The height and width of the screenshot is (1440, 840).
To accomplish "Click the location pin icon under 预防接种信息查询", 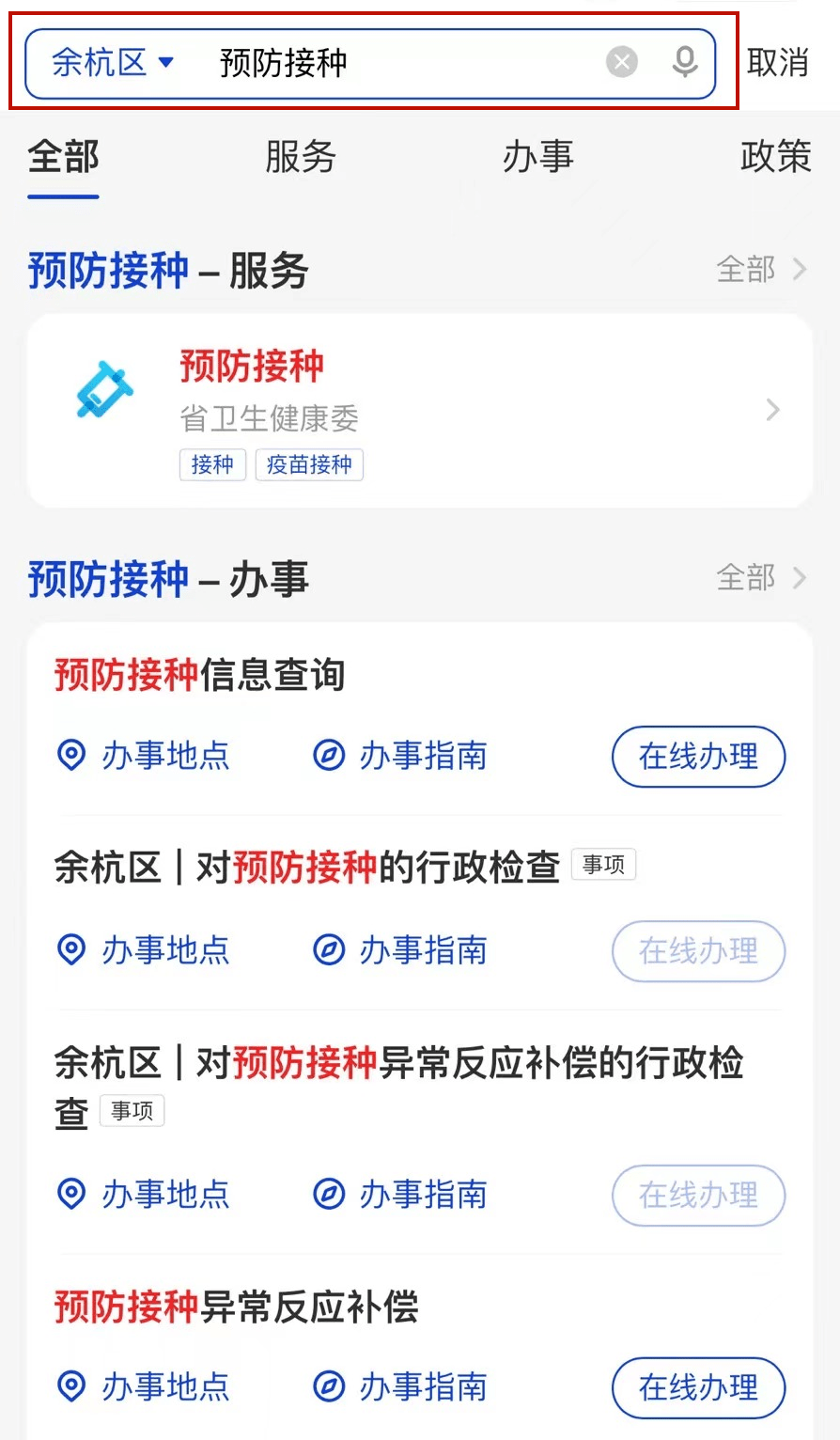I will [x=71, y=756].
